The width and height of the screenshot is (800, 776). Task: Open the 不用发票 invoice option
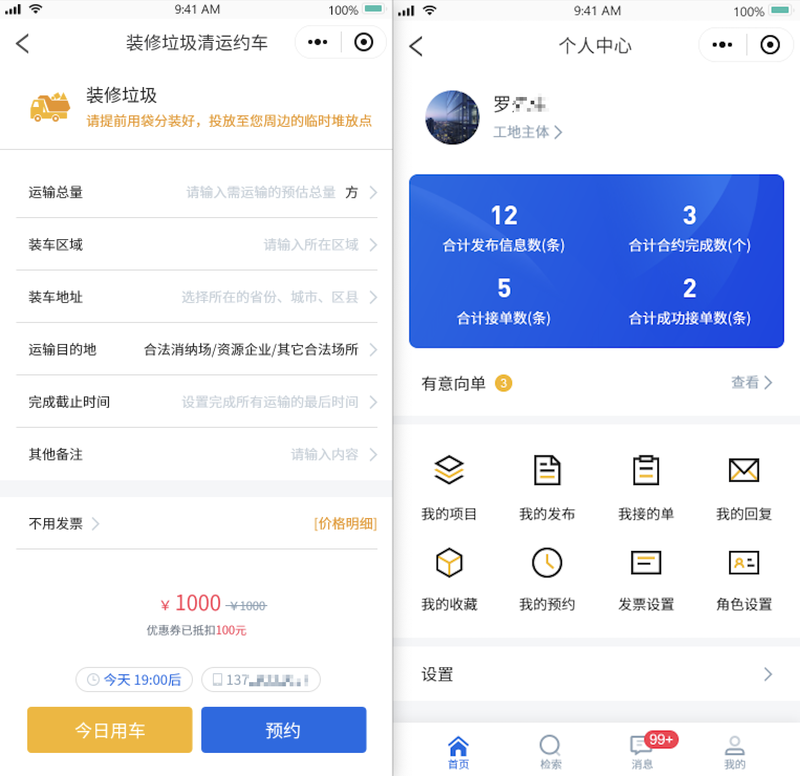click(x=64, y=523)
